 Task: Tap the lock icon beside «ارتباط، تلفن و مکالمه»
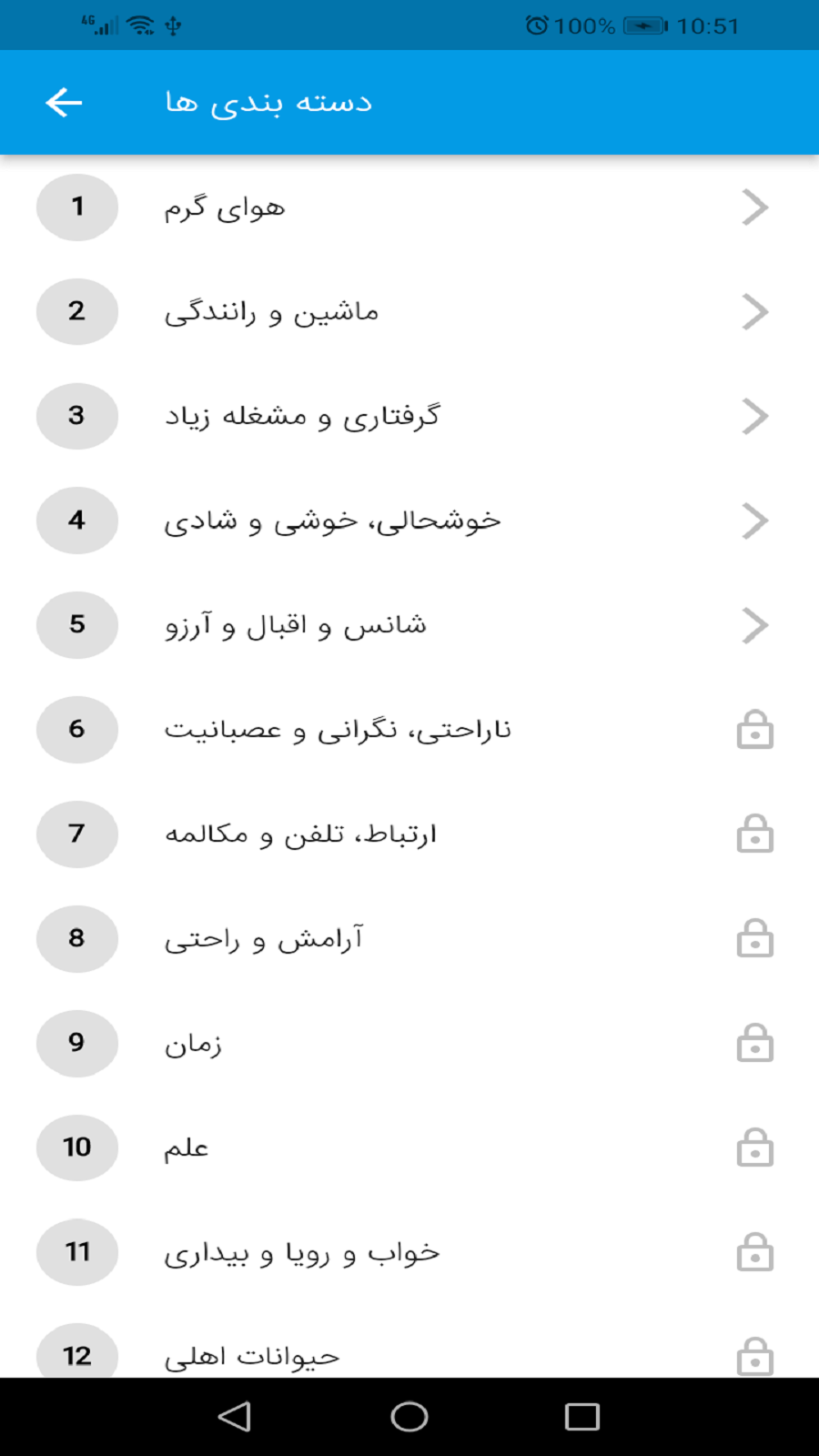[x=753, y=834]
